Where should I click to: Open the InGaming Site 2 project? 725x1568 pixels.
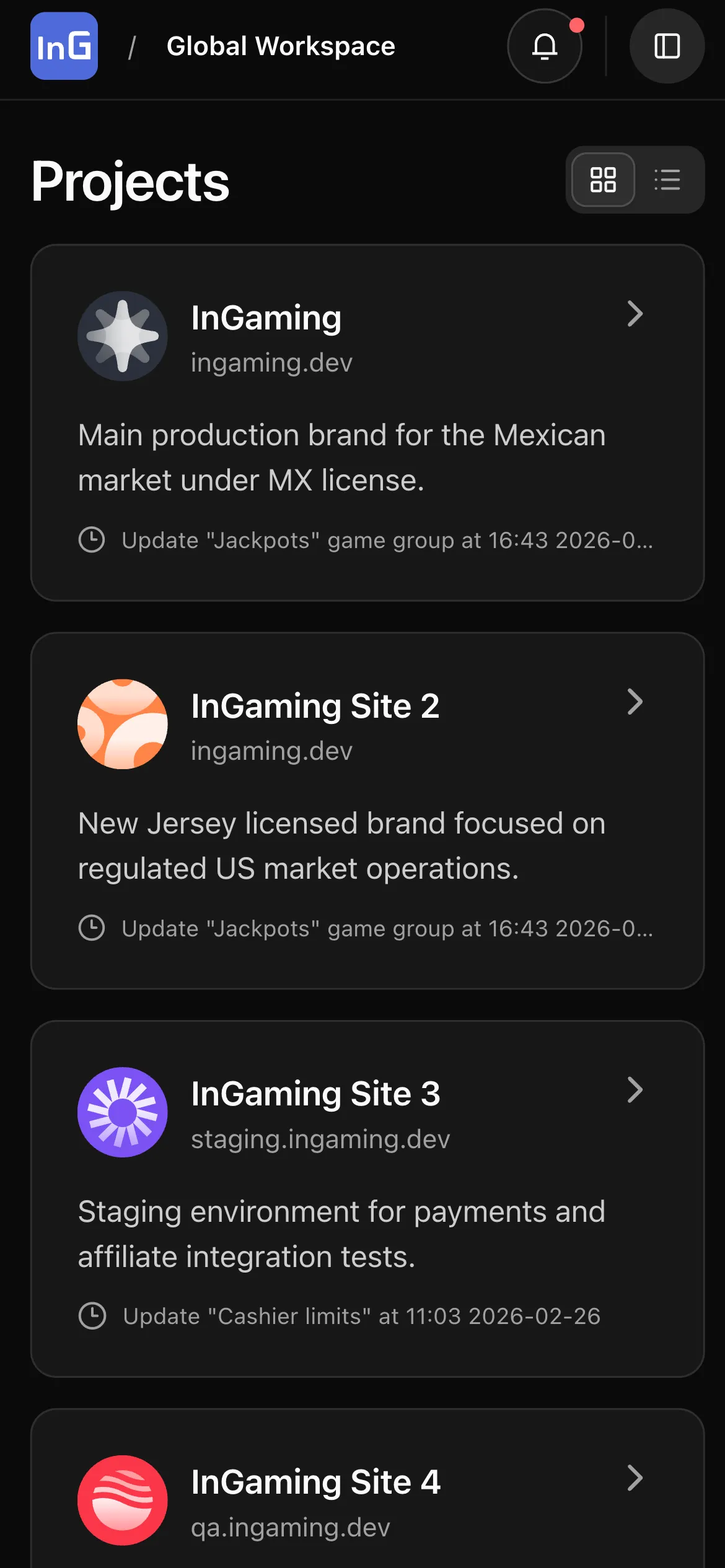[367, 810]
